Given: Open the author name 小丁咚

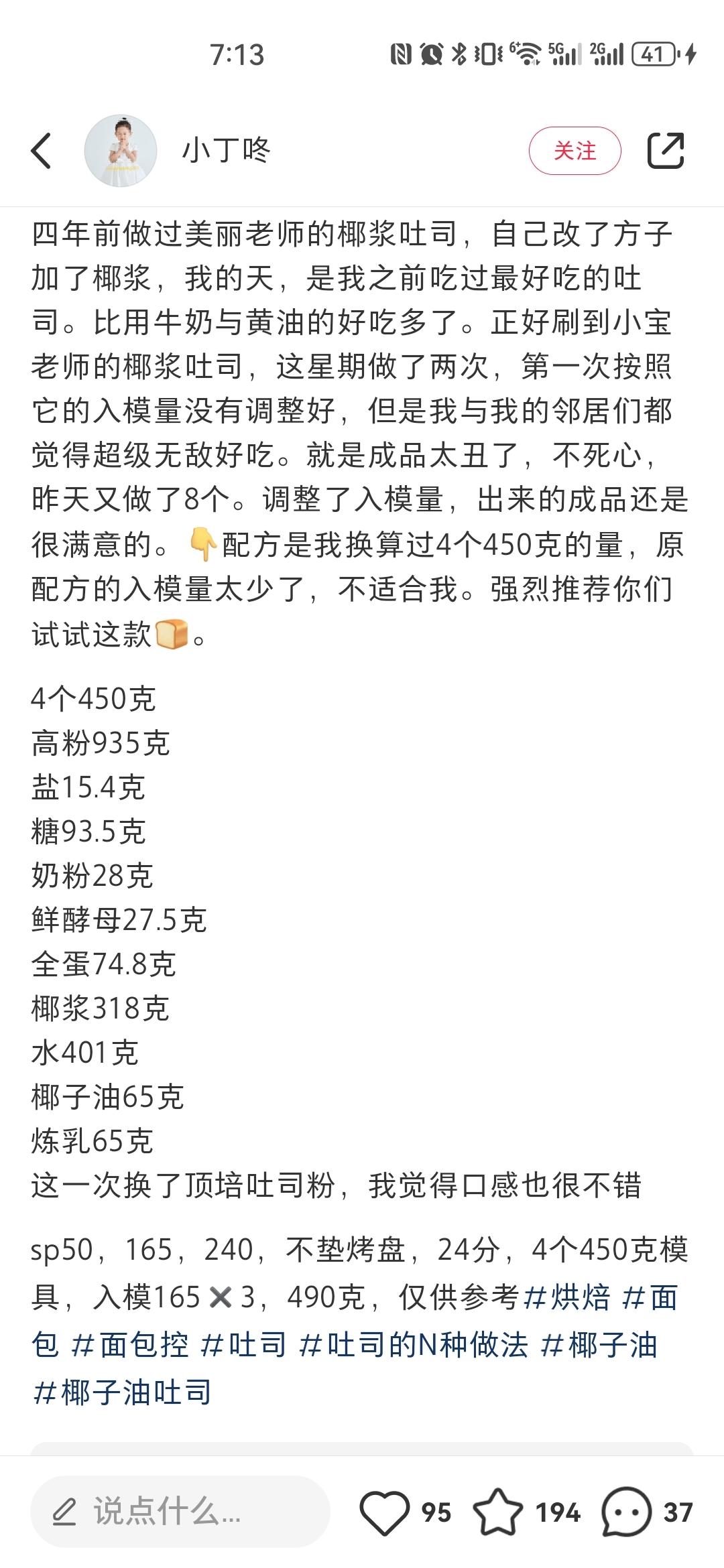Looking at the screenshot, I should click(227, 150).
